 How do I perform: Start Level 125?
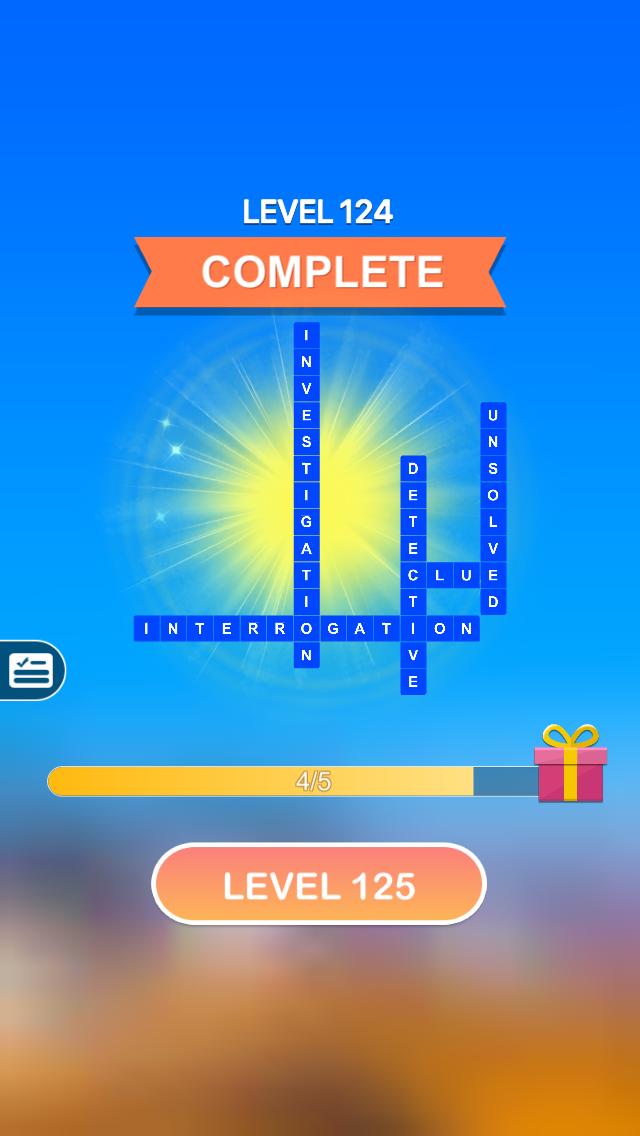pyautogui.click(x=318, y=885)
